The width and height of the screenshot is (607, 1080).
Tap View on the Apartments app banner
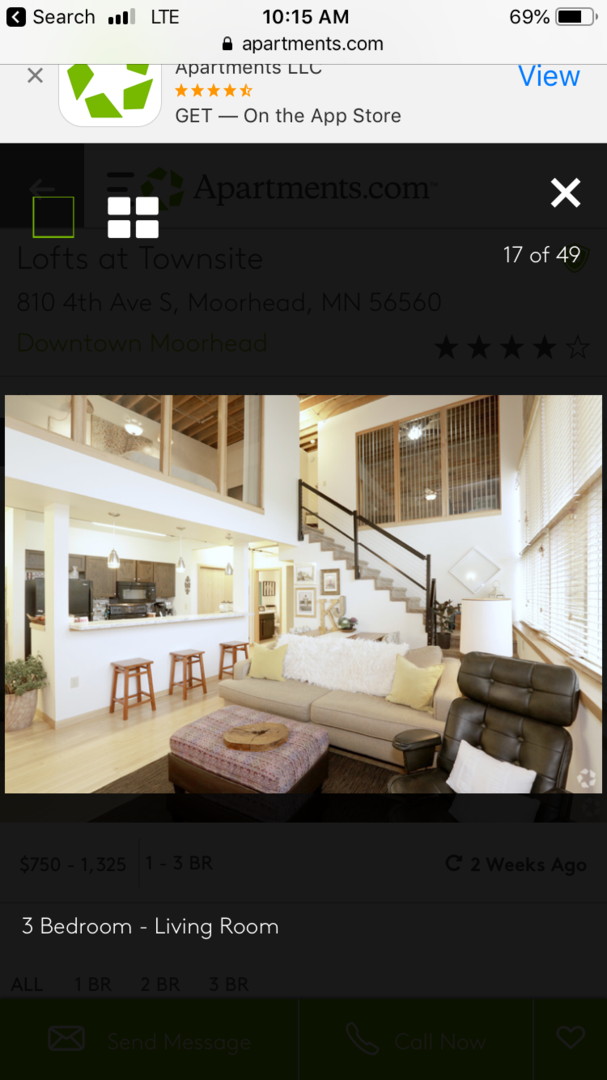pyautogui.click(x=548, y=77)
